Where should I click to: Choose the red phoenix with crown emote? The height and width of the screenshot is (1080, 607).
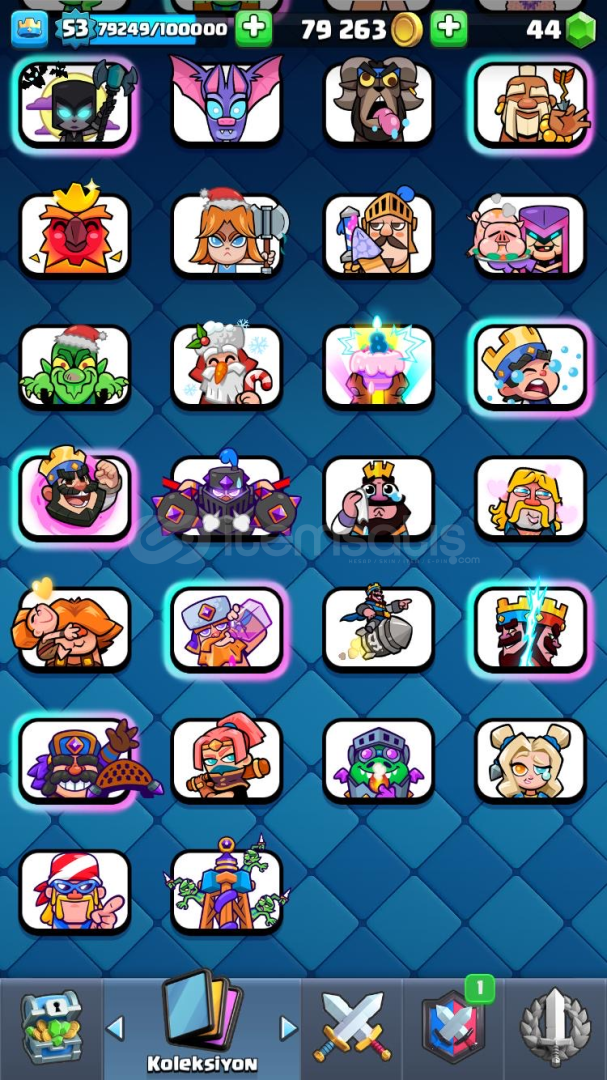74,234
